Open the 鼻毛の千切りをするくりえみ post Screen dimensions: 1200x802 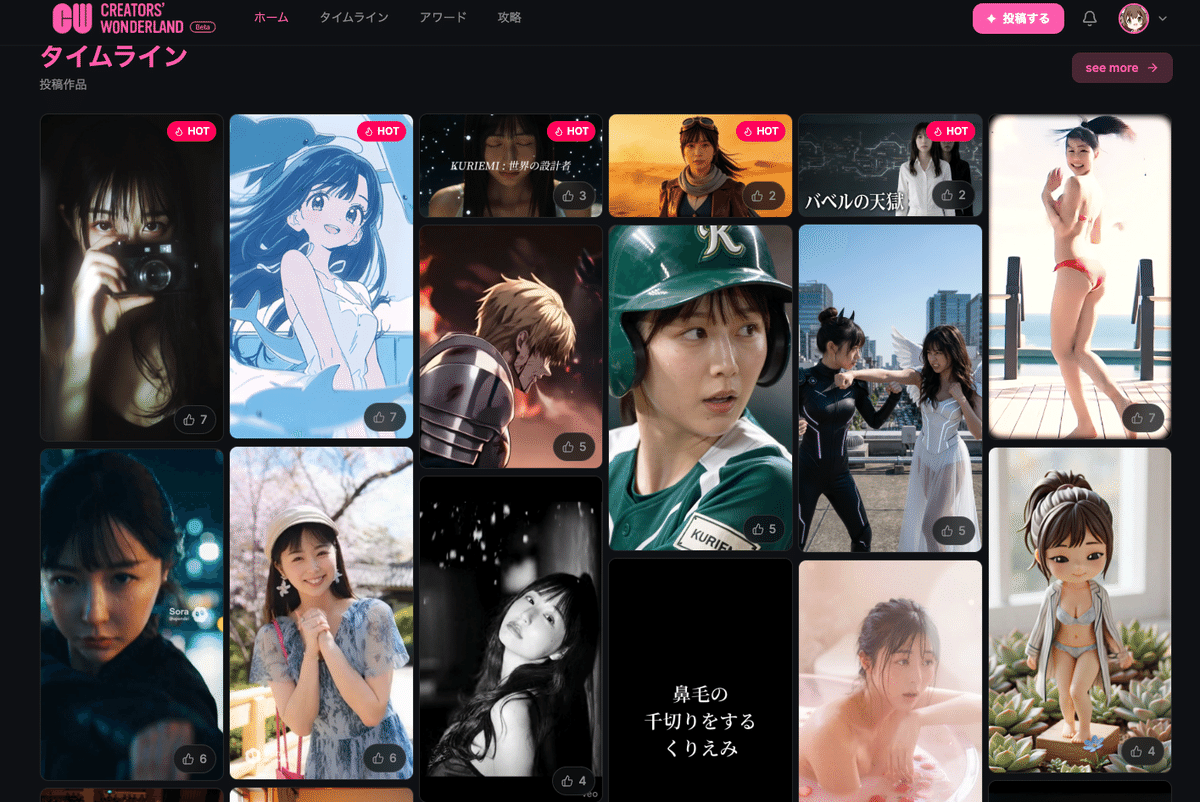coord(700,680)
